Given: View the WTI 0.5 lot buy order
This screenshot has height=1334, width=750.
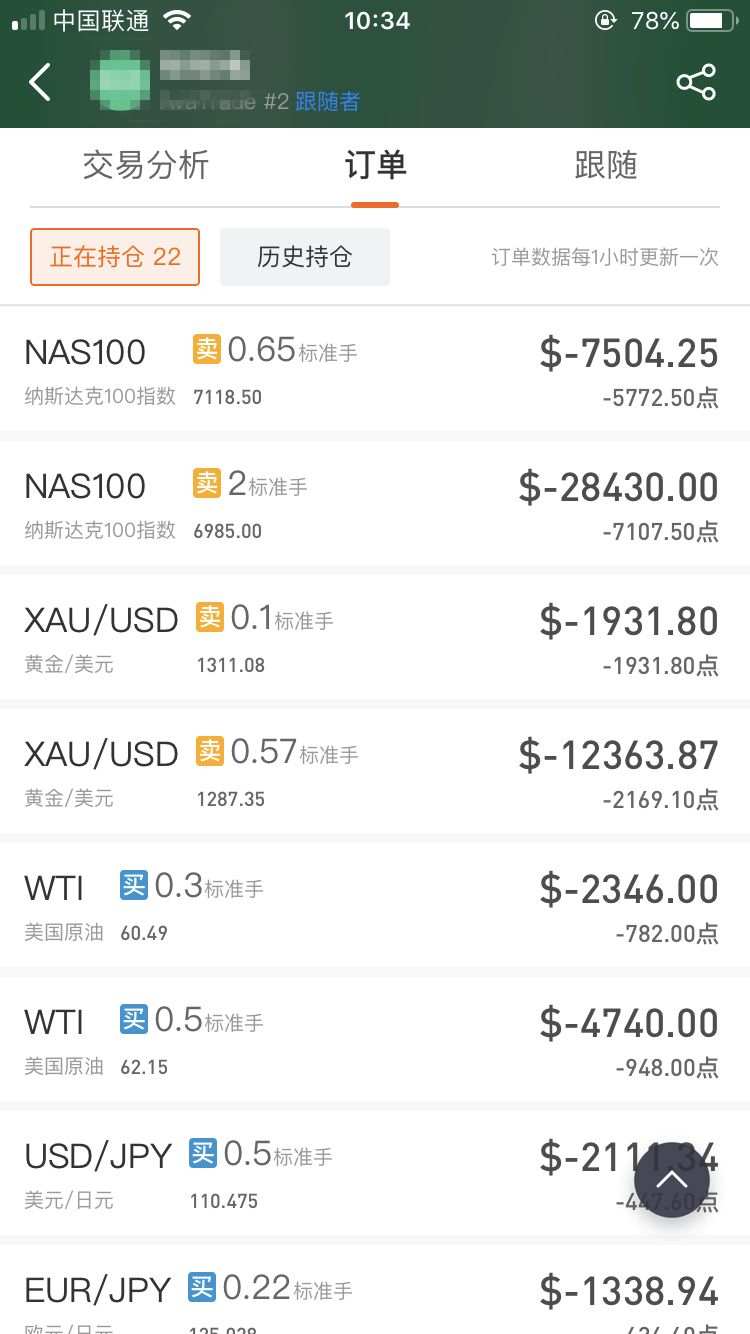Looking at the screenshot, I should (375, 1040).
